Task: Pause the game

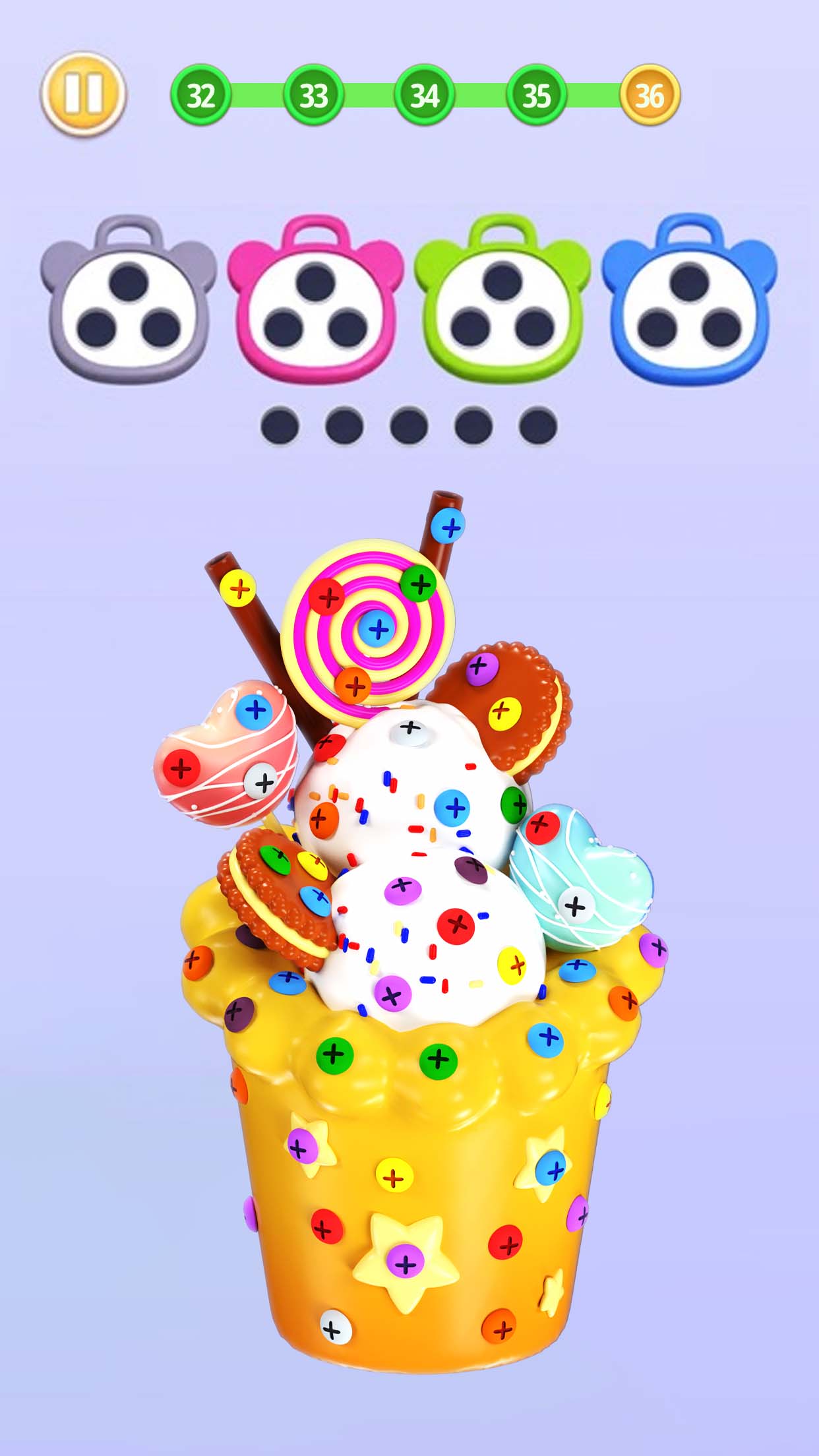Action: coord(83,94)
